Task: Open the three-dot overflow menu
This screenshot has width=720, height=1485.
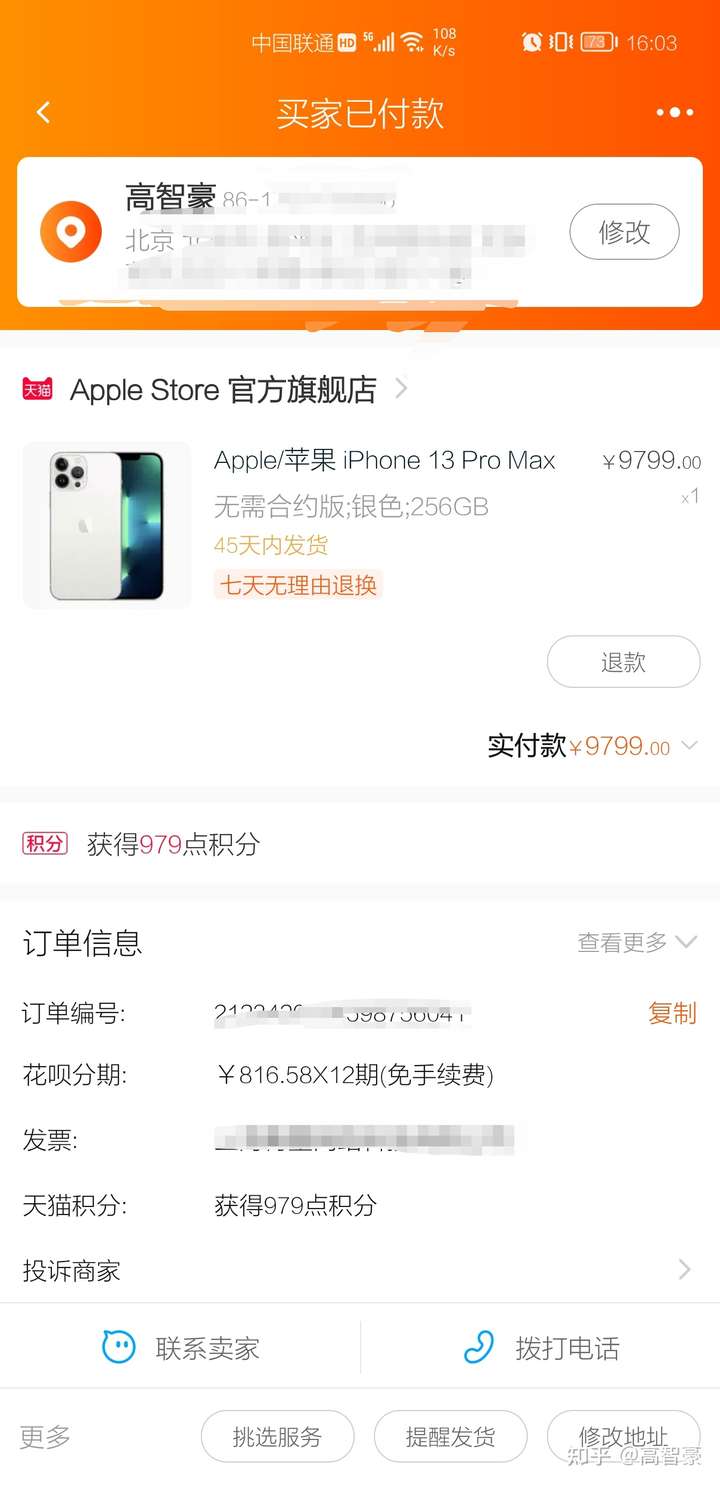Action: 675,113
